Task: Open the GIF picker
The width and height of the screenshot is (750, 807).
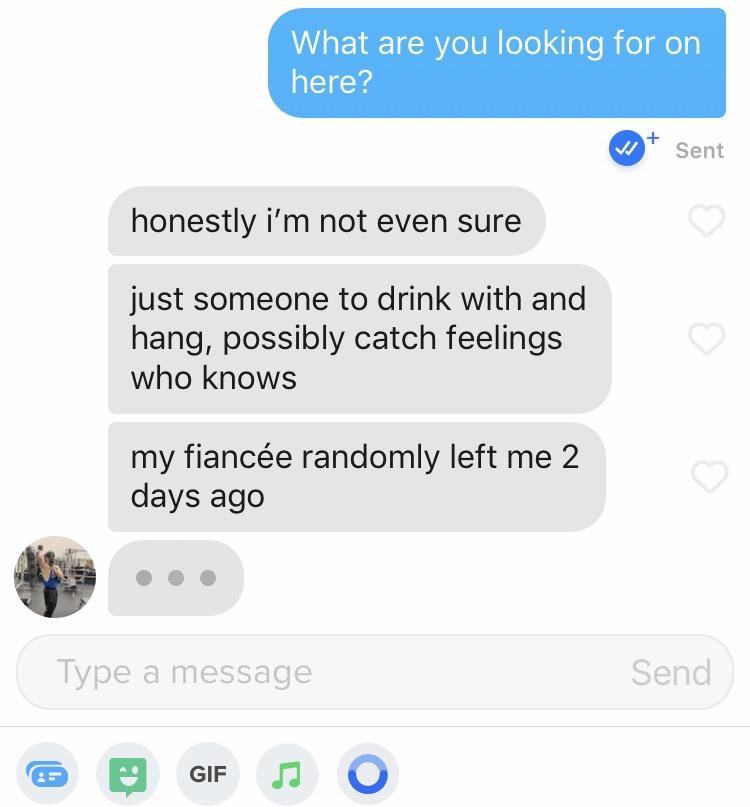Action: coord(208,774)
